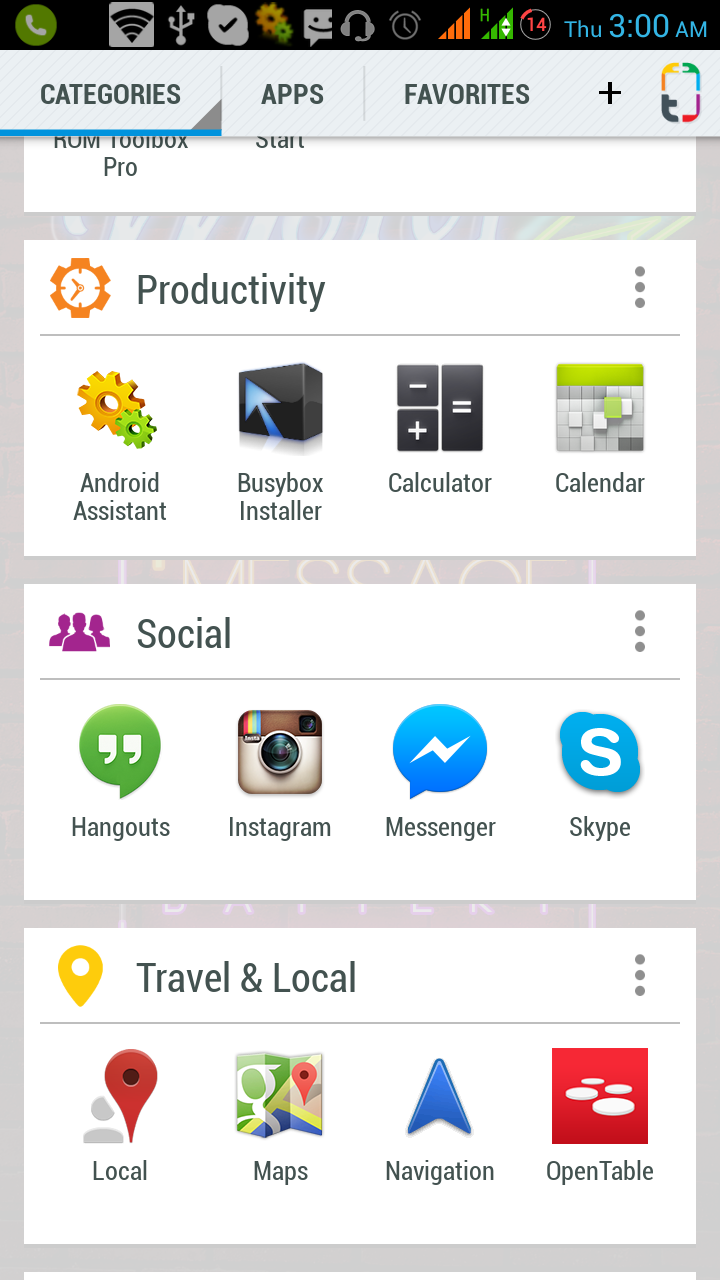The height and width of the screenshot is (1280, 720).
Task: Open the Travel & Local overflow menu
Action: tap(640, 976)
